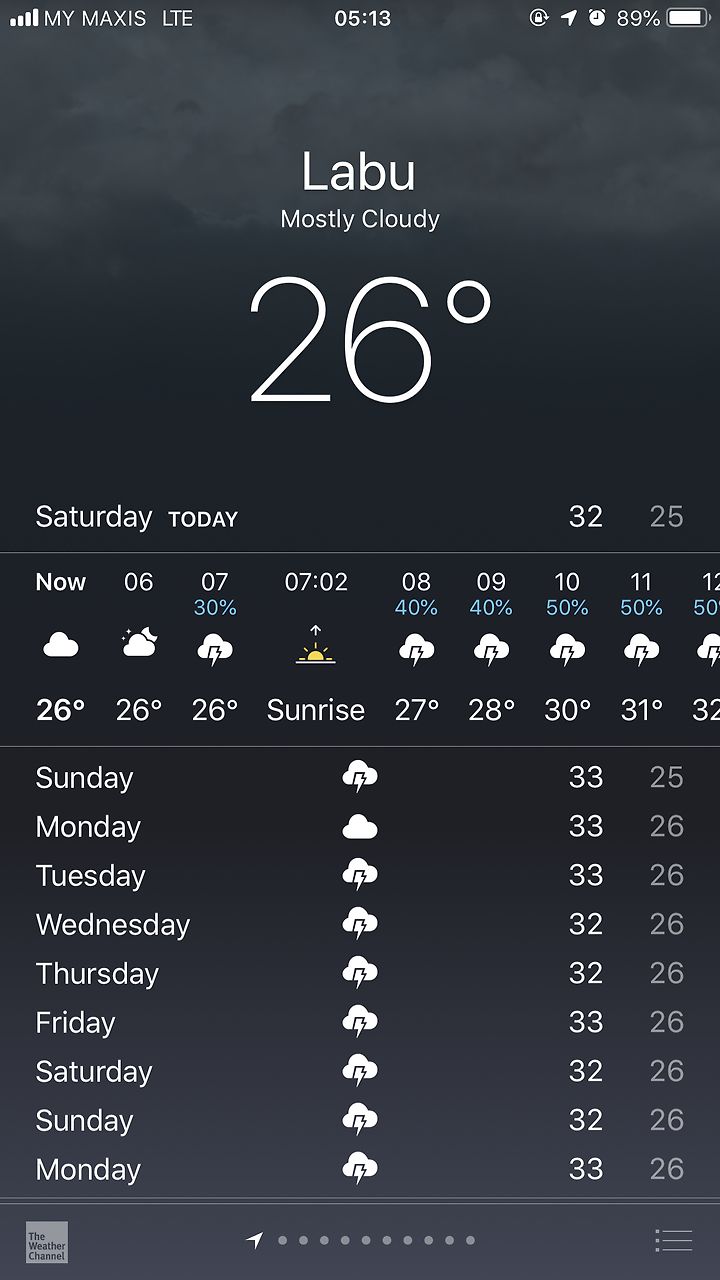The height and width of the screenshot is (1280, 720).
Task: Open the city list menu
Action: [673, 1241]
